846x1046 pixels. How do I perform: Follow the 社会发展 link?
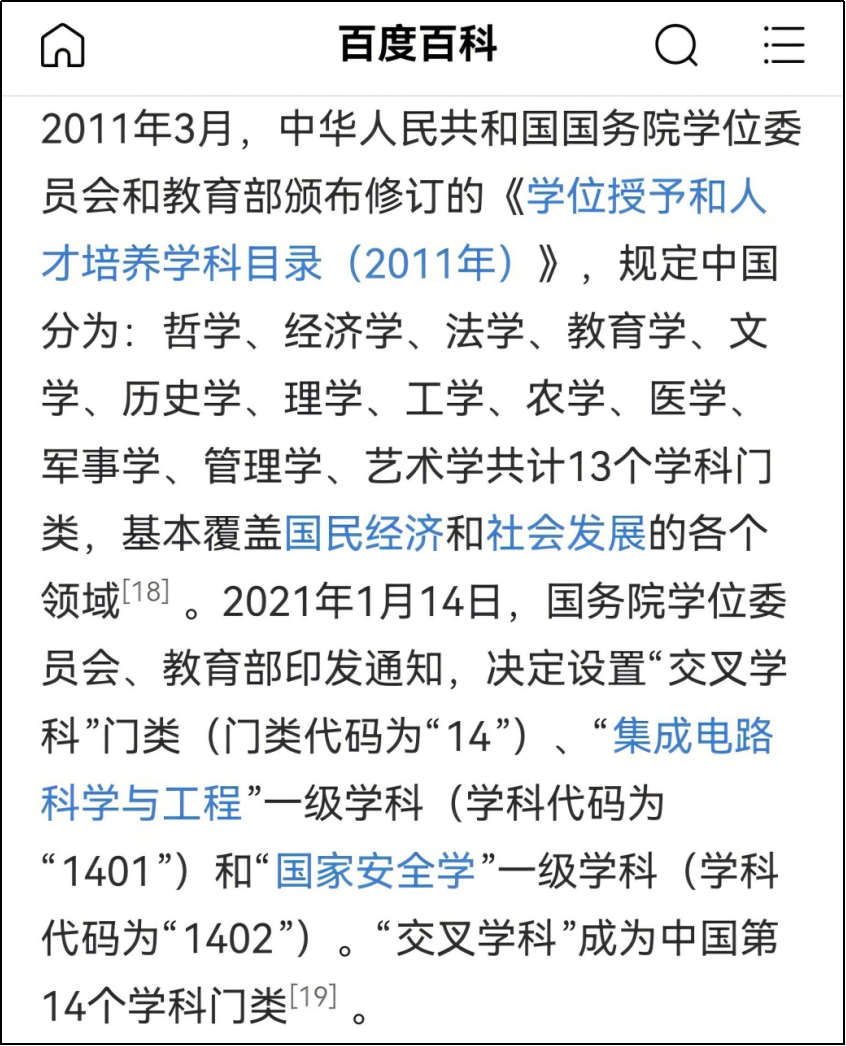tap(566, 534)
